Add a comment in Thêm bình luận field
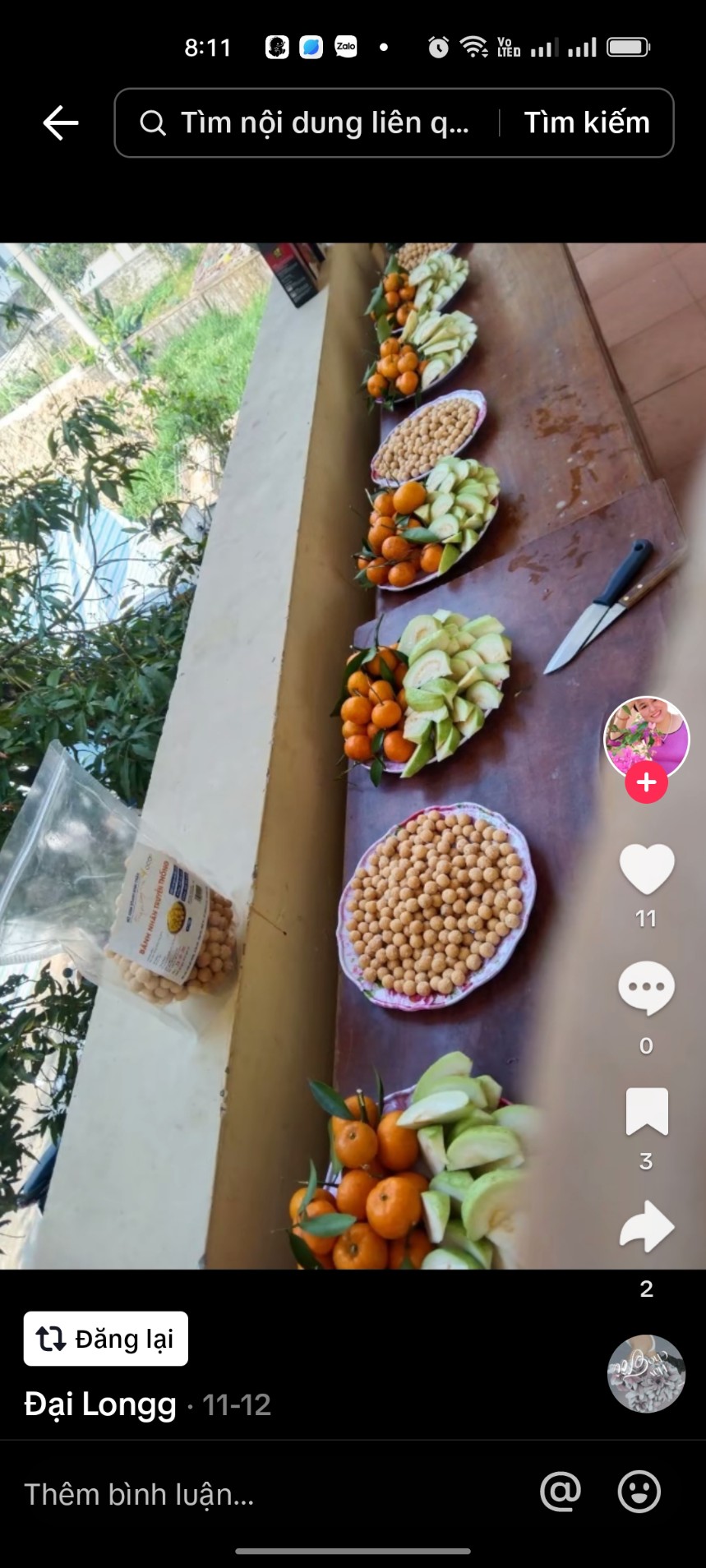The image size is (706, 1568). [247, 1494]
